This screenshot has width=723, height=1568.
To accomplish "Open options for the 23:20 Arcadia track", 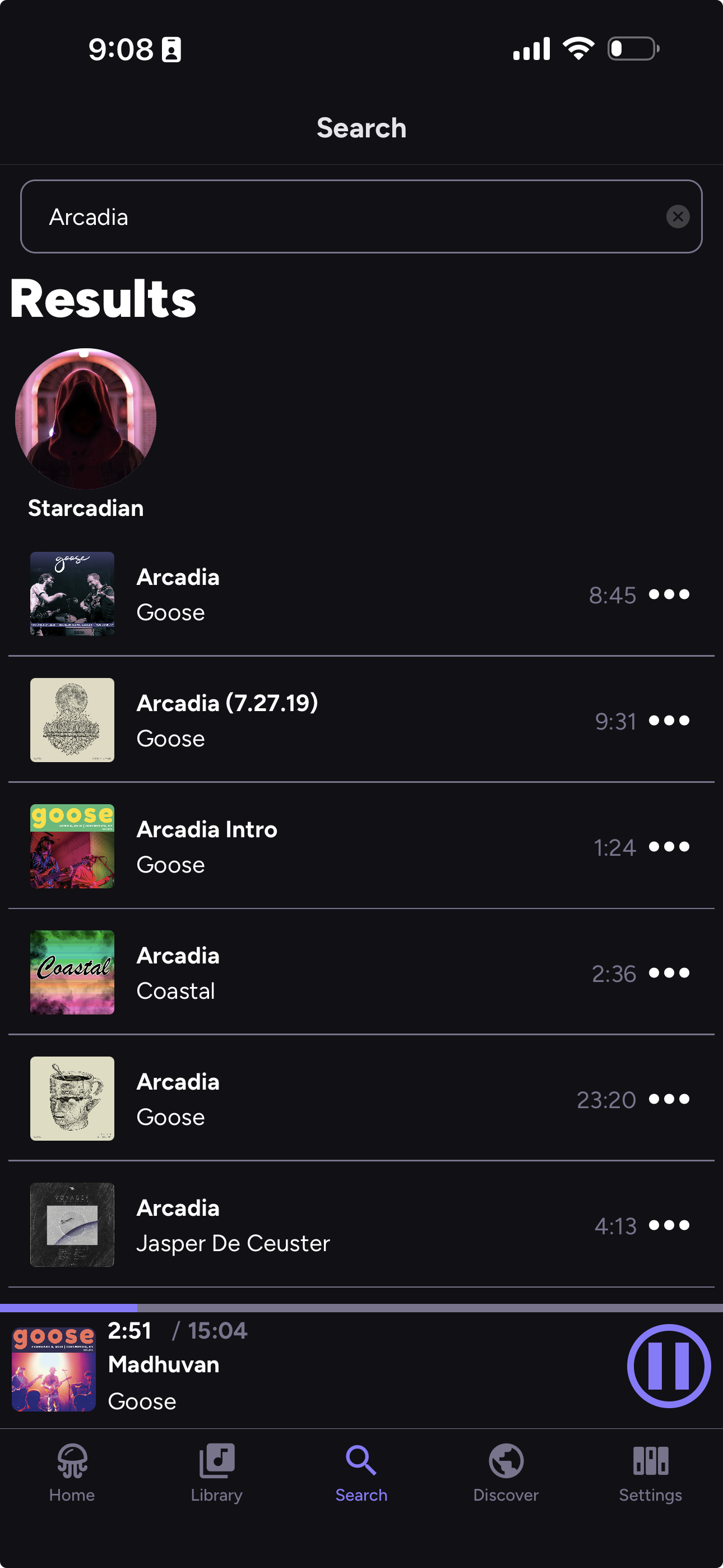I will pyautogui.click(x=668, y=1099).
